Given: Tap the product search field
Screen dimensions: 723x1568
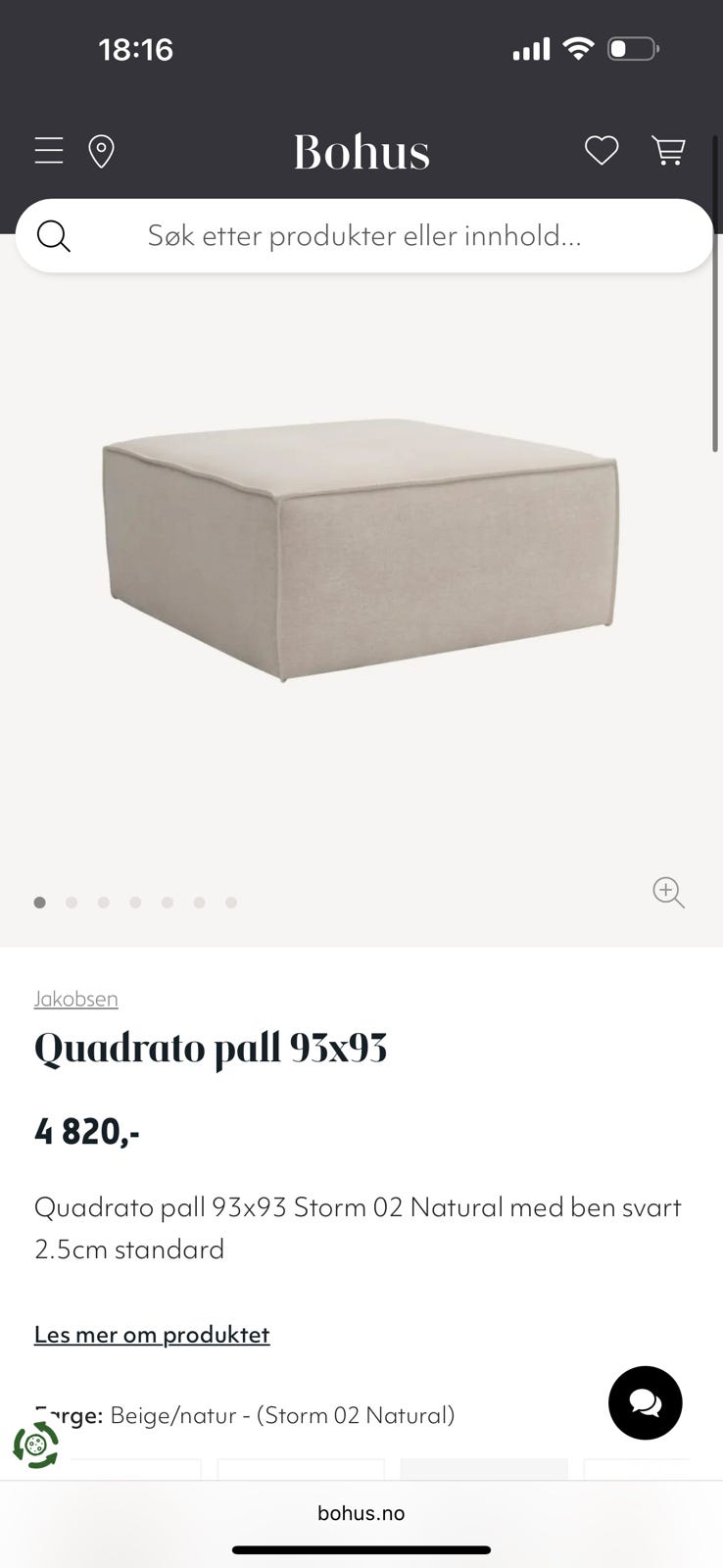Looking at the screenshot, I should coord(364,236).
